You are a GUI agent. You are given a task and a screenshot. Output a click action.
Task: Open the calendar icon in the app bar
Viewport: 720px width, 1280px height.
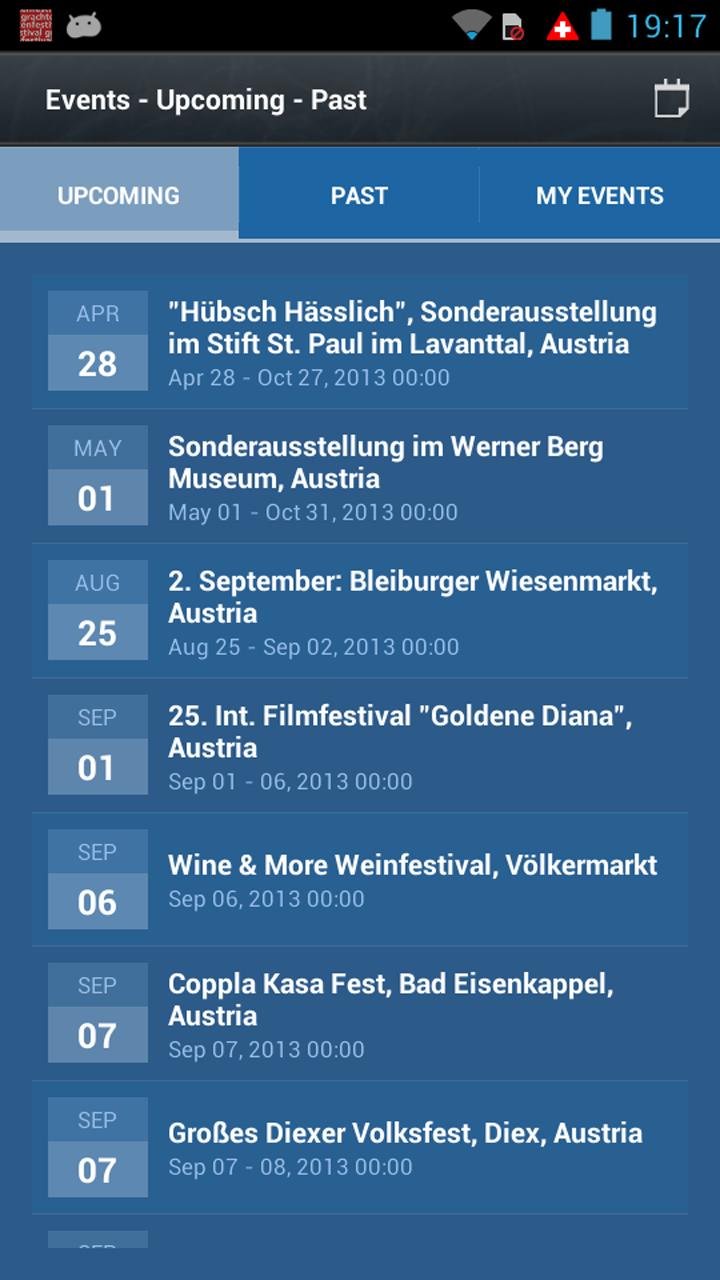(x=671, y=100)
